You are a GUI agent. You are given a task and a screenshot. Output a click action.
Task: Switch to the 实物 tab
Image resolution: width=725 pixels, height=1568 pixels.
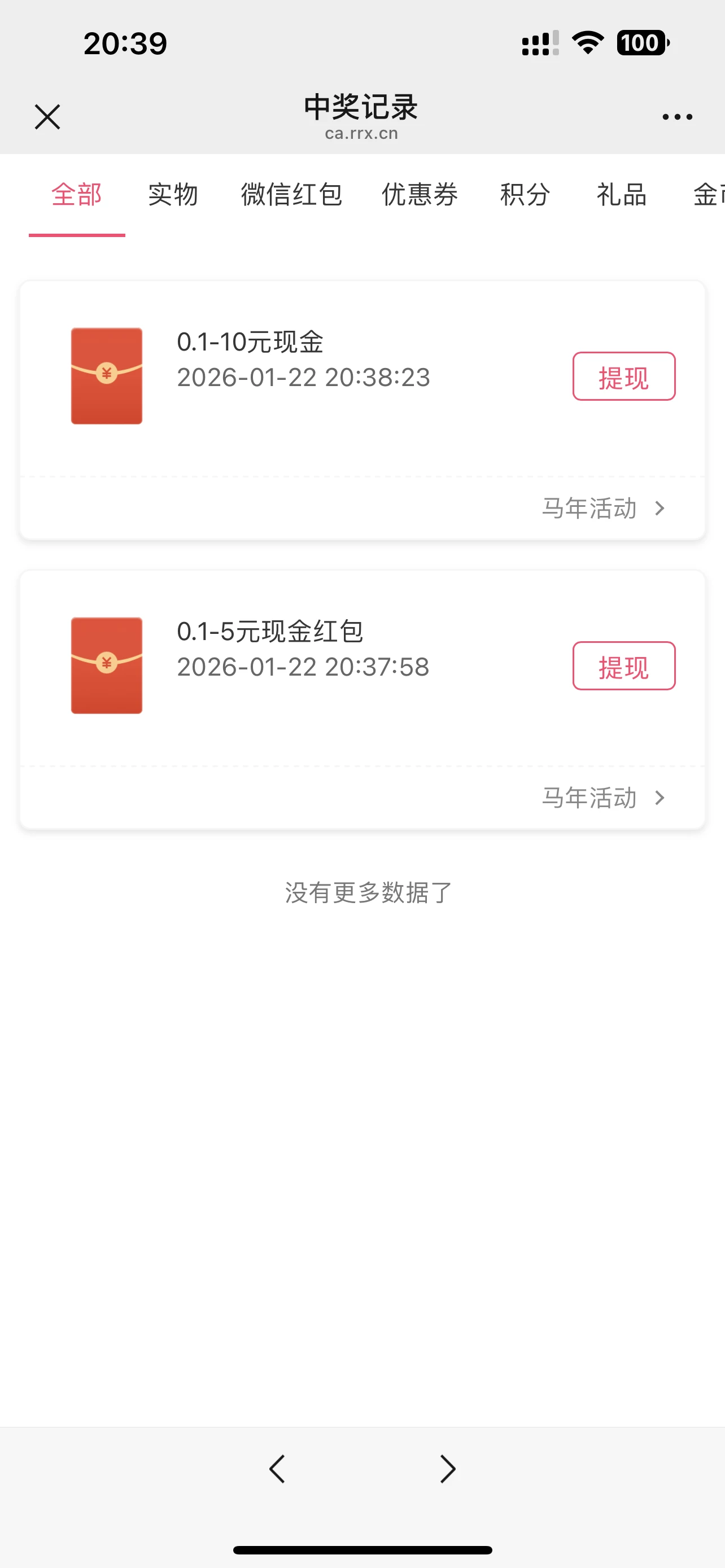point(173,195)
